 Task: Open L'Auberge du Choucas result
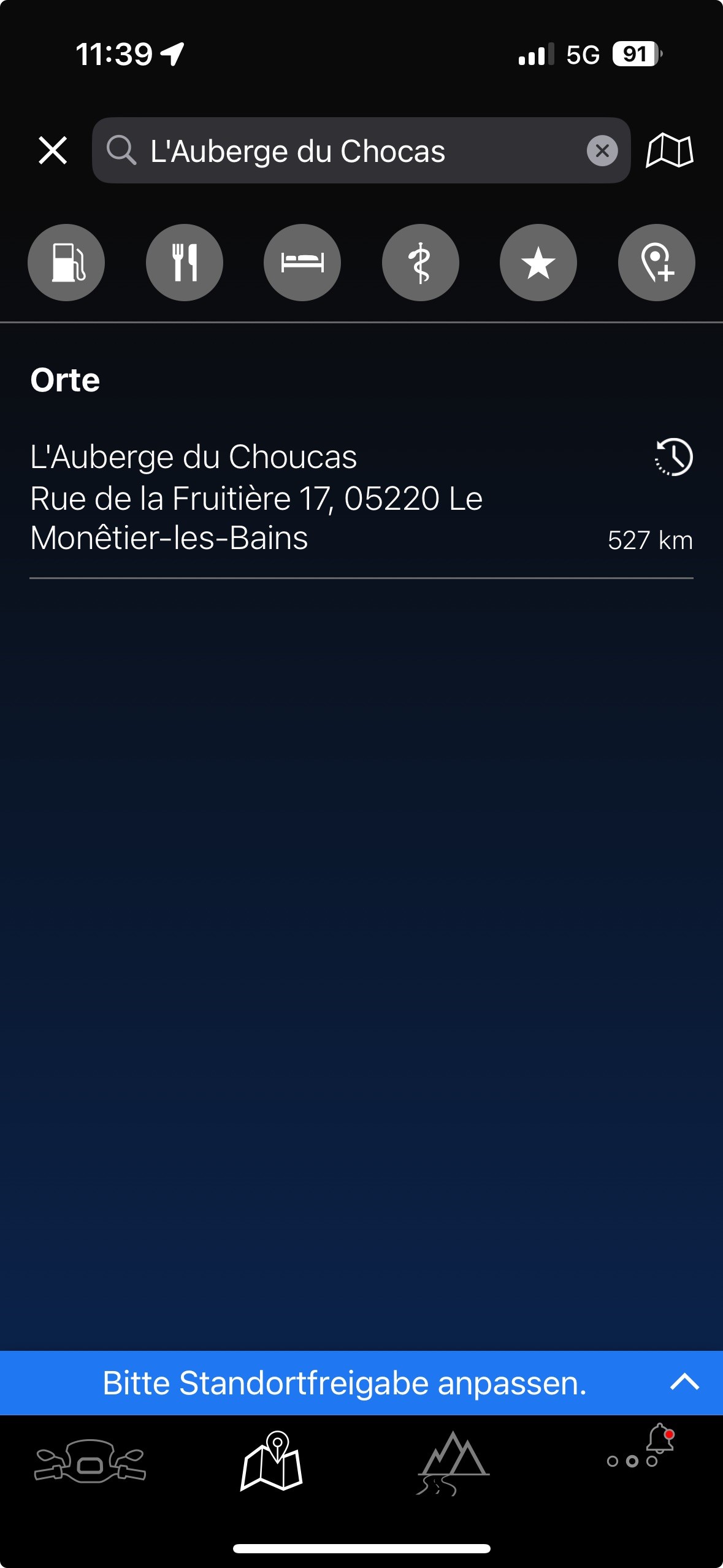(x=307, y=498)
